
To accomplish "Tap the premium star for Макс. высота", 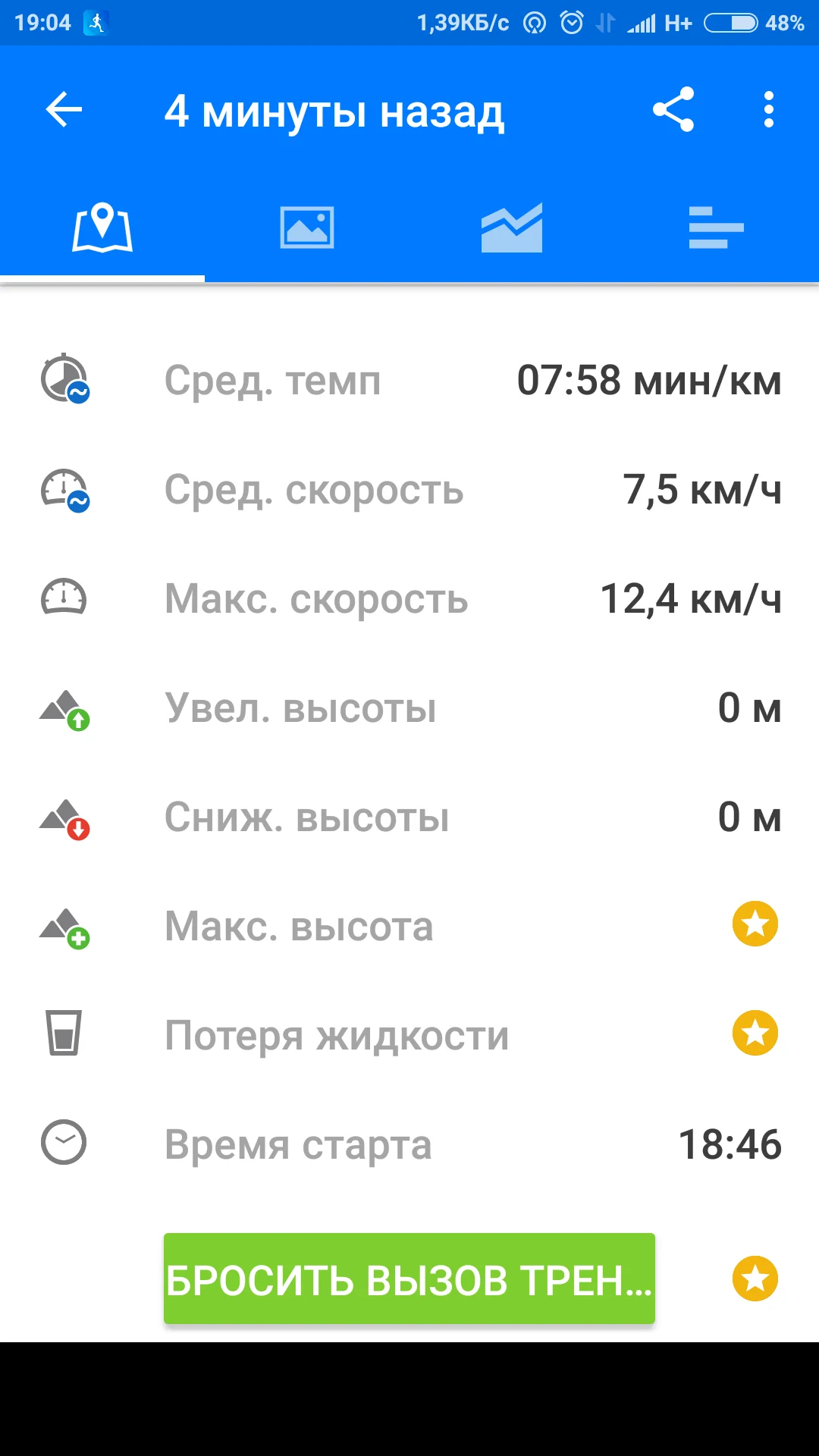I will (755, 924).
